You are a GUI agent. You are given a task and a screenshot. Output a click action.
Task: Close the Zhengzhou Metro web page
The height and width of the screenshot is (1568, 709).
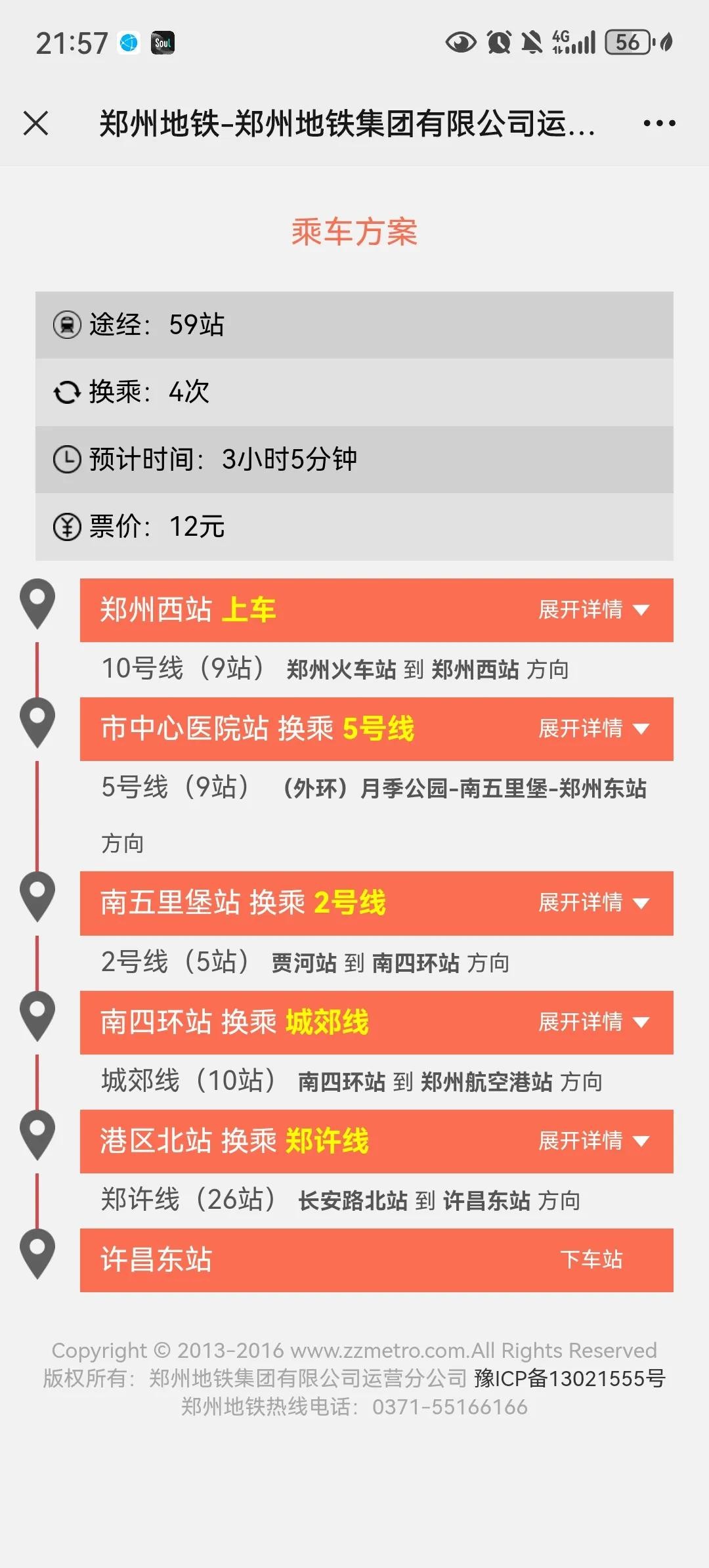pyautogui.click(x=35, y=123)
